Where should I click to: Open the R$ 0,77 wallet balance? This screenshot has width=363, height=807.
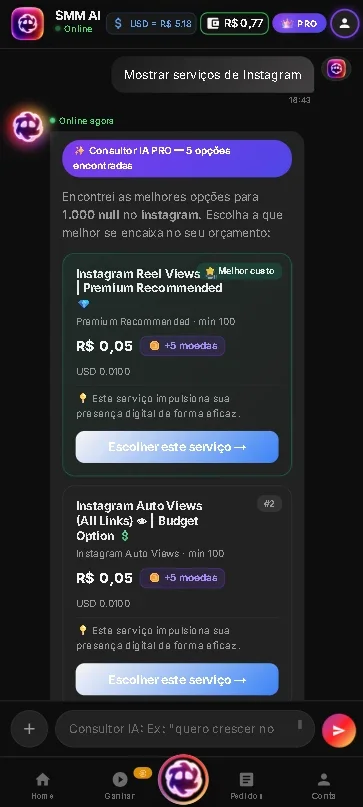(x=234, y=24)
